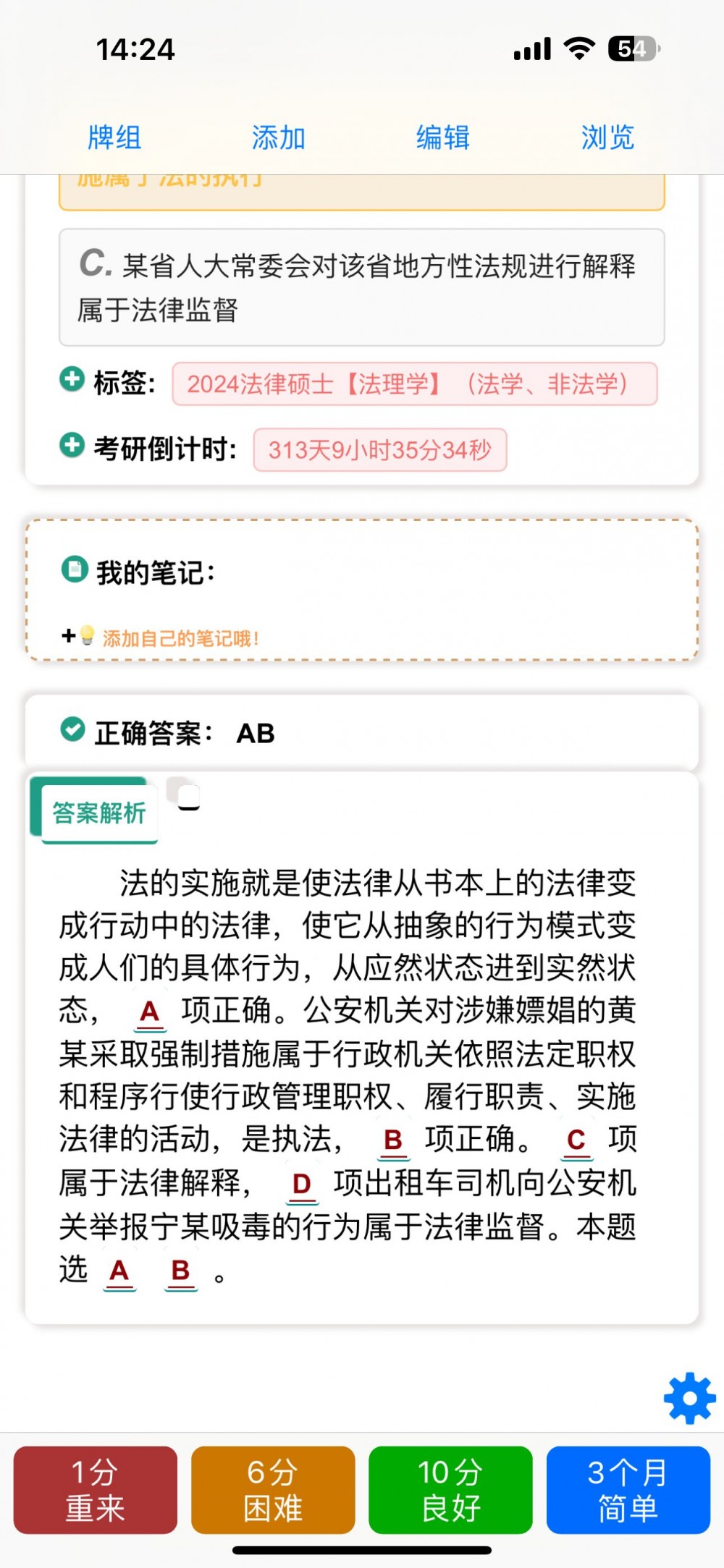Open the 浏览 card browser
This screenshot has width=724, height=1568.
coord(607,137)
